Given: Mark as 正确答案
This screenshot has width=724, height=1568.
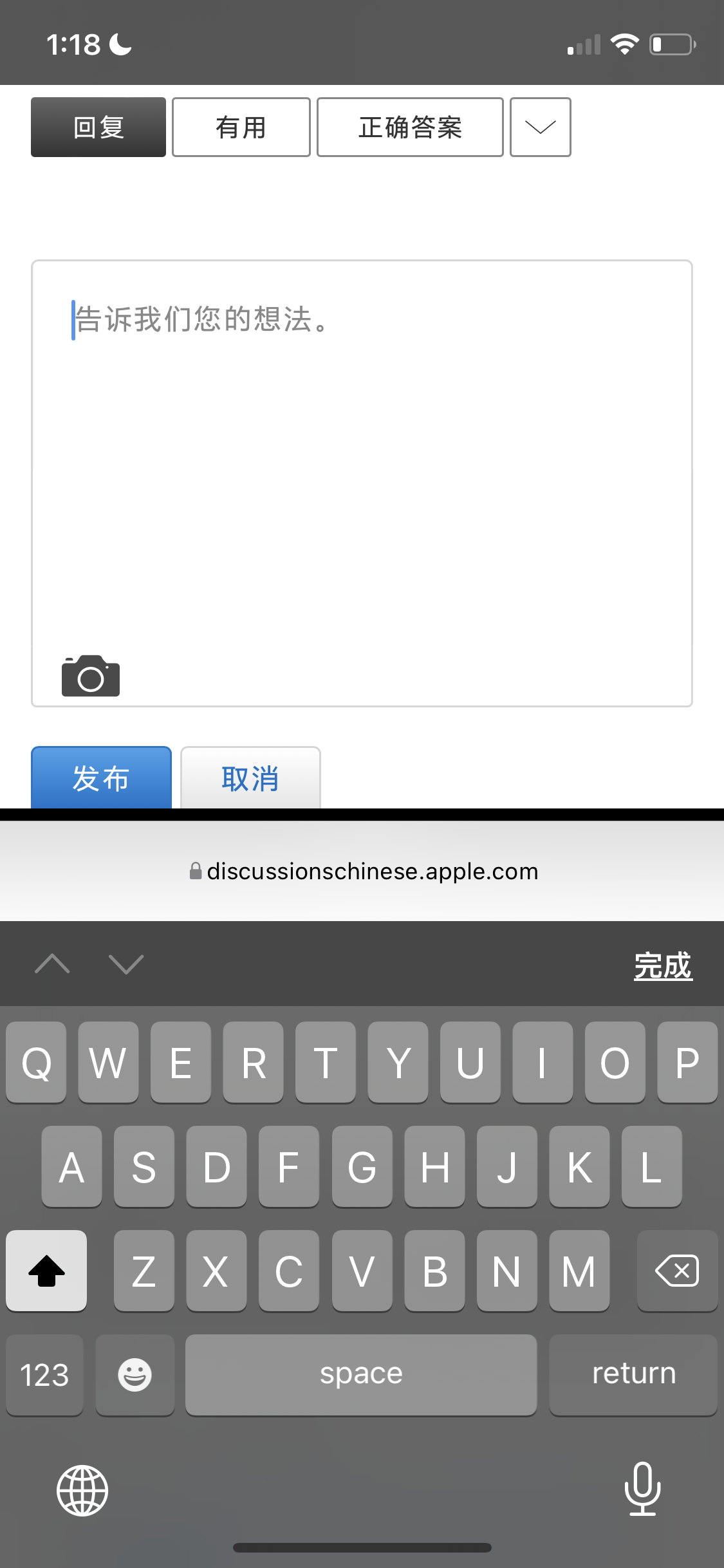Looking at the screenshot, I should click(410, 127).
